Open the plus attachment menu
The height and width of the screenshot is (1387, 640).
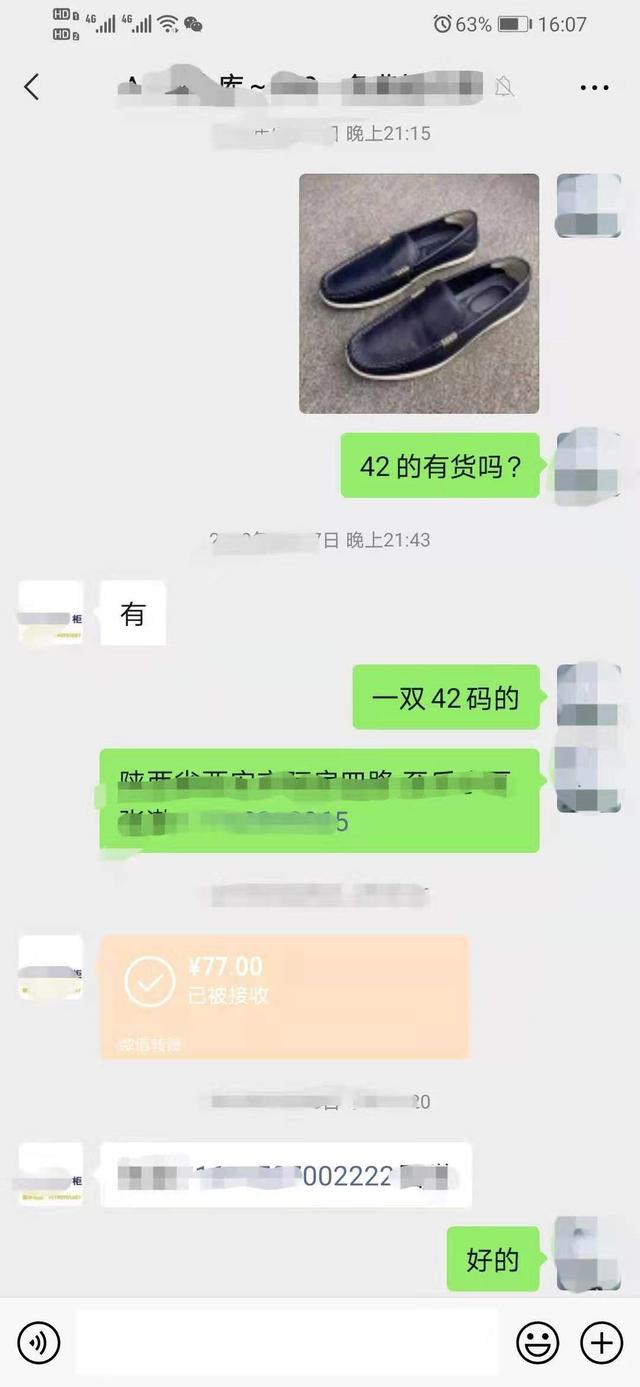click(x=601, y=1342)
